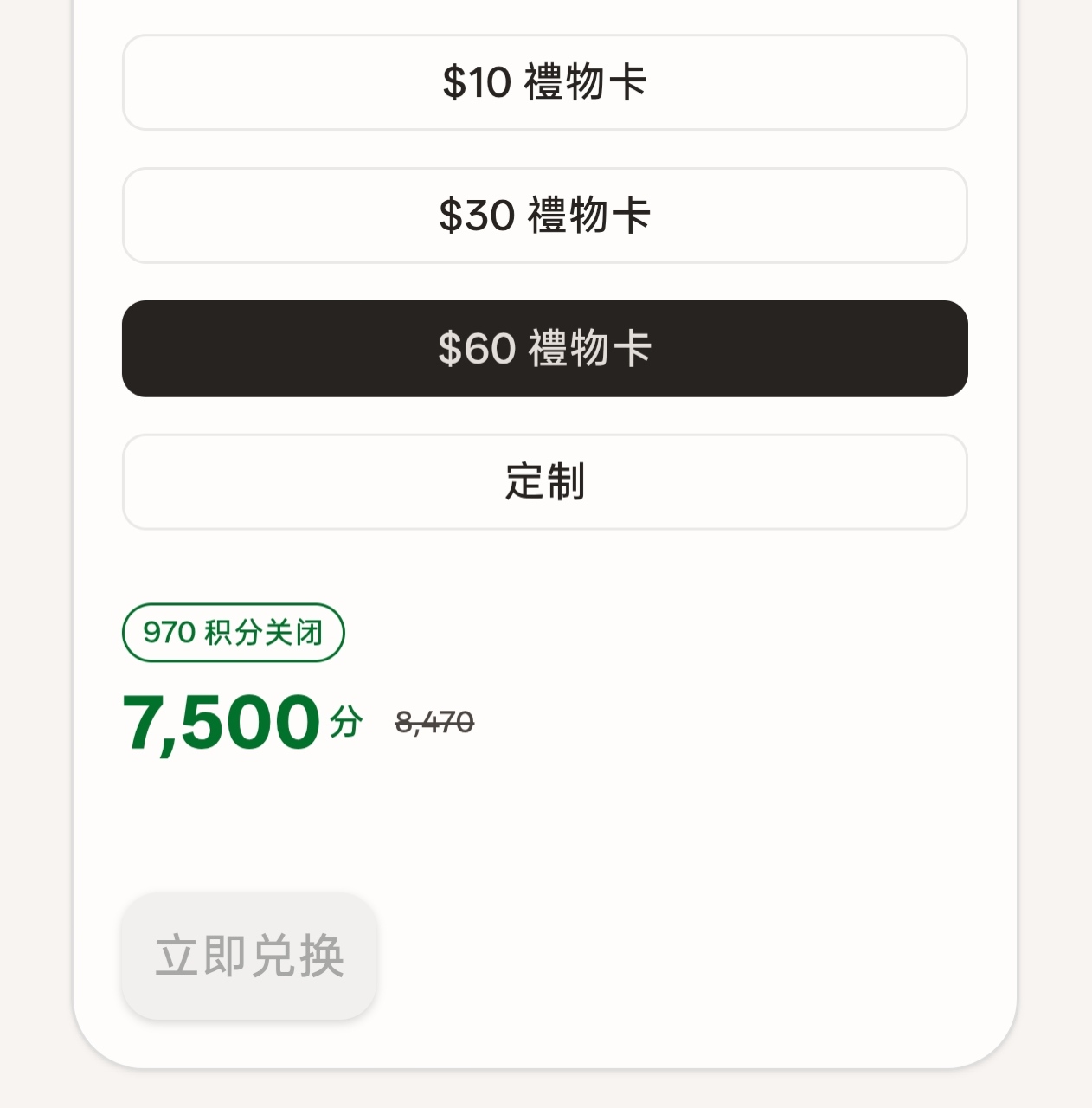
Task: Tap the selected $60 禮物卡 option
Action: point(545,349)
